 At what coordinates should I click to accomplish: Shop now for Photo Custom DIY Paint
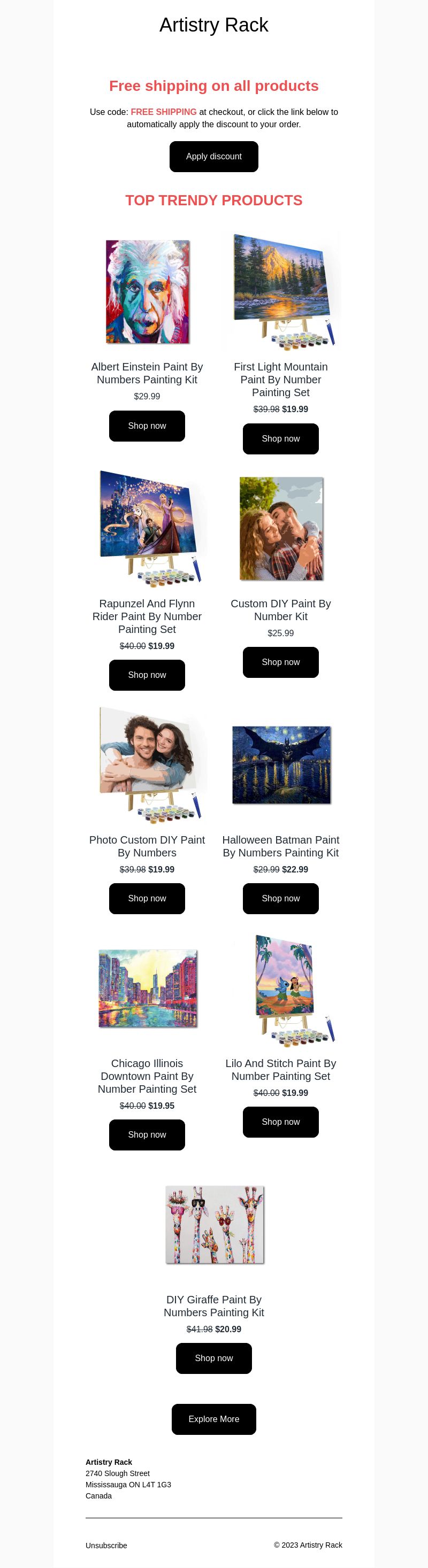point(147,899)
